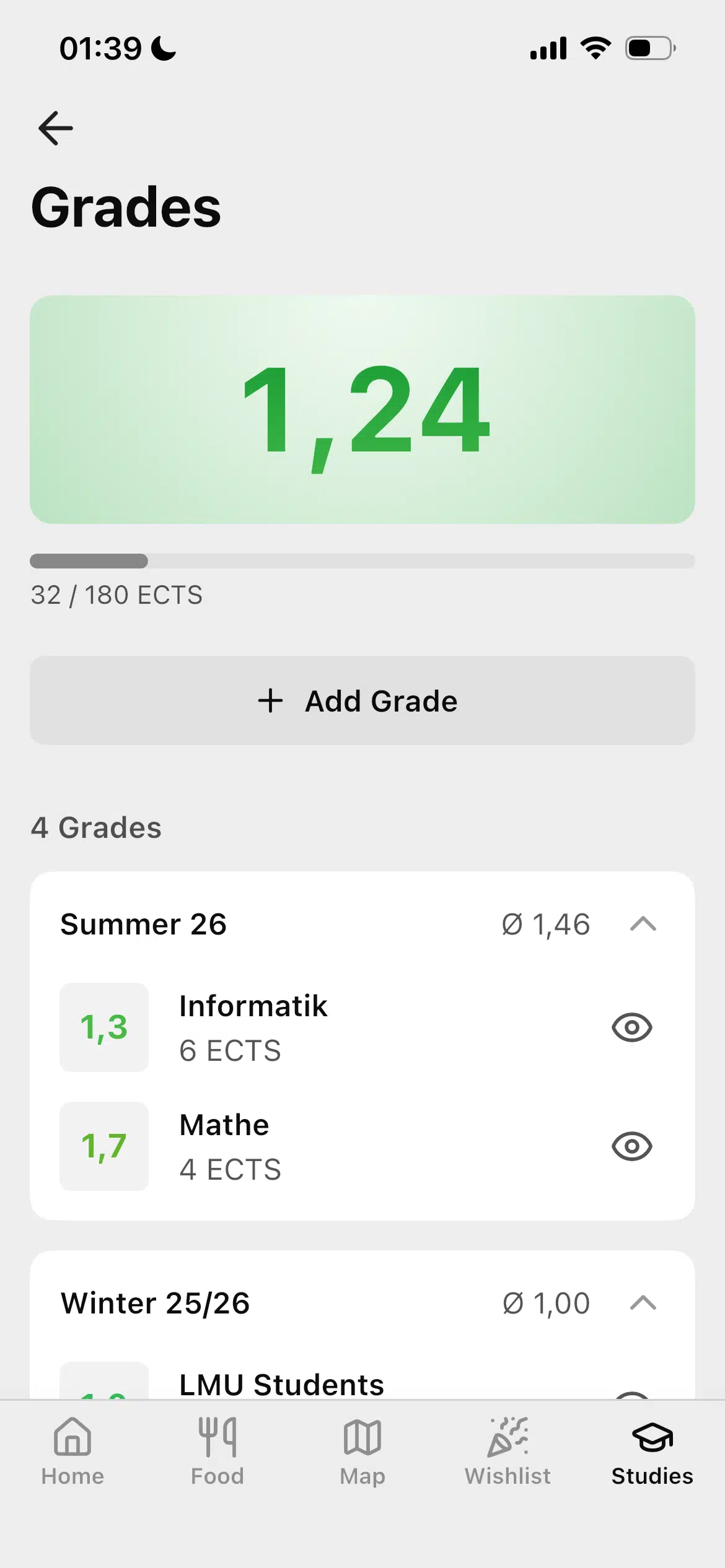Image resolution: width=725 pixels, height=1568 pixels.
Task: Collapse the Winter 25/26 semester section
Action: [x=643, y=1303]
